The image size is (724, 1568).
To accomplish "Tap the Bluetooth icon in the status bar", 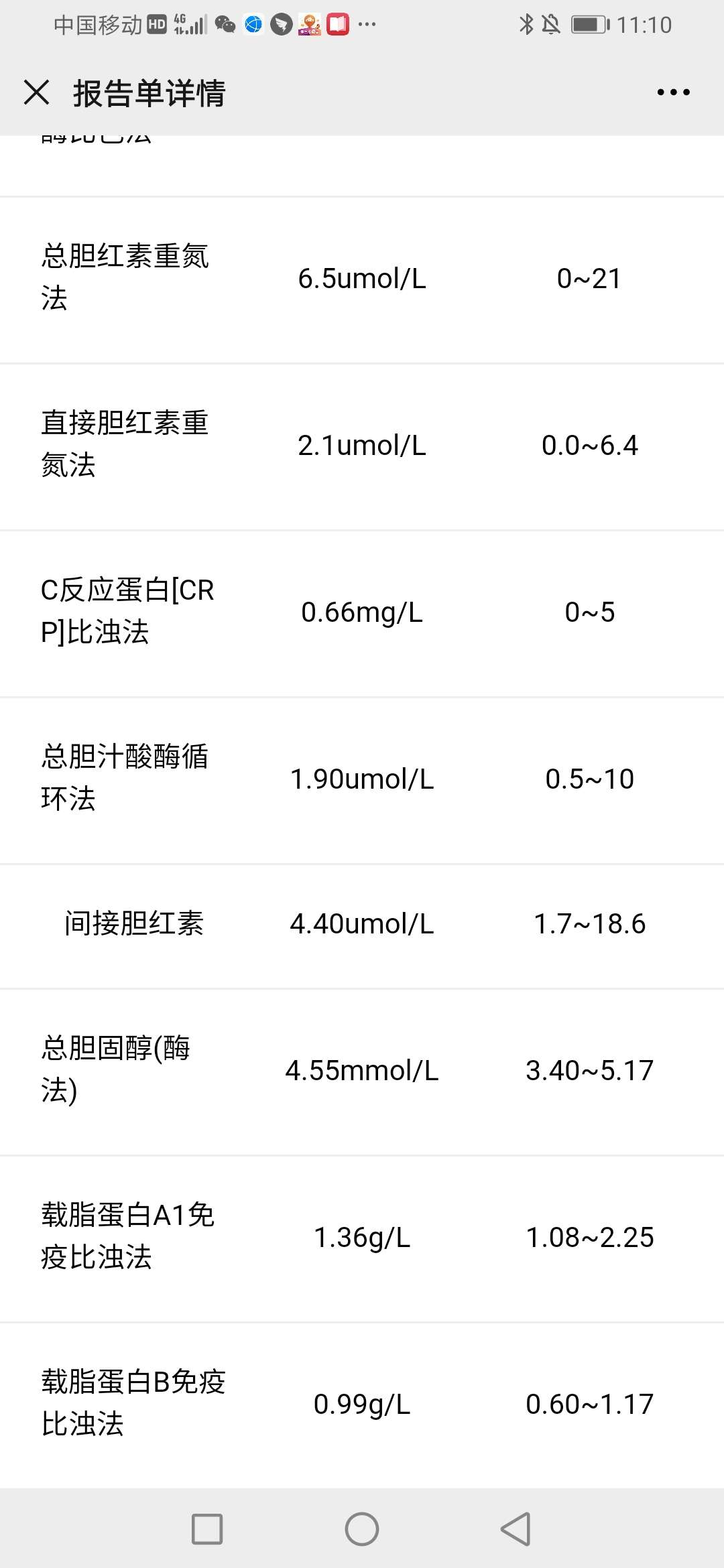I will [x=526, y=23].
